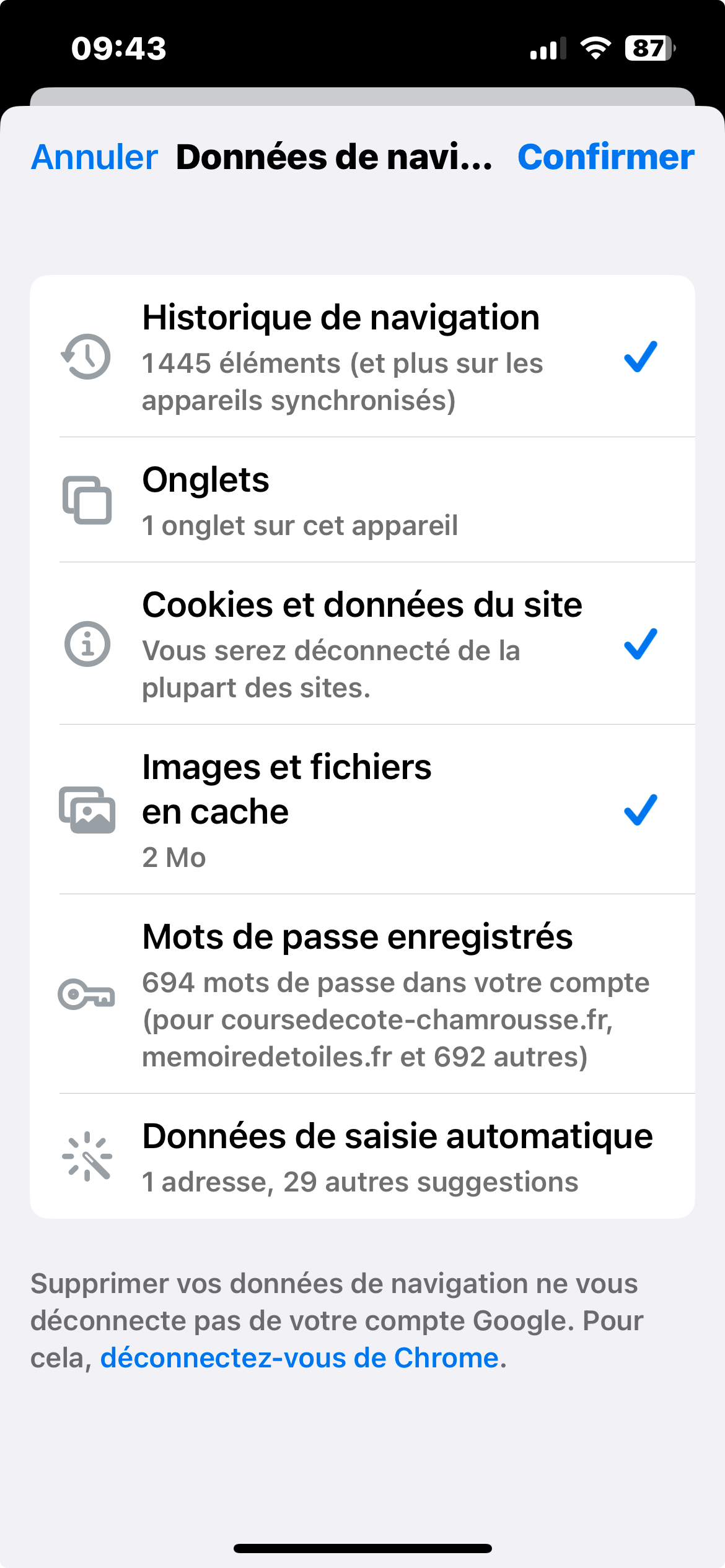Select Mots de passe enregistrés
This screenshot has width=725, height=1568.
pos(362,995)
